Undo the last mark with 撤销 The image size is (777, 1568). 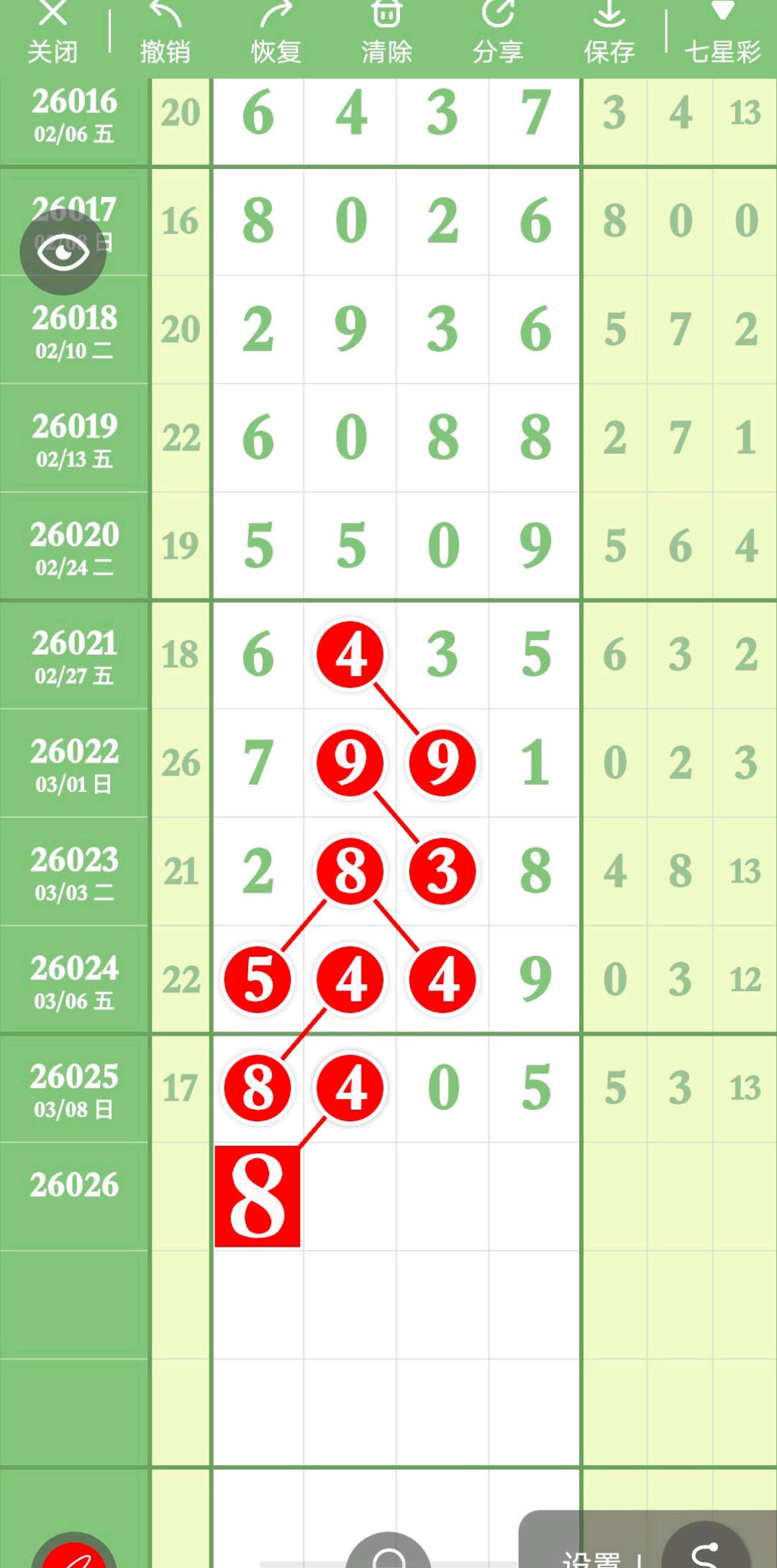click(x=165, y=32)
